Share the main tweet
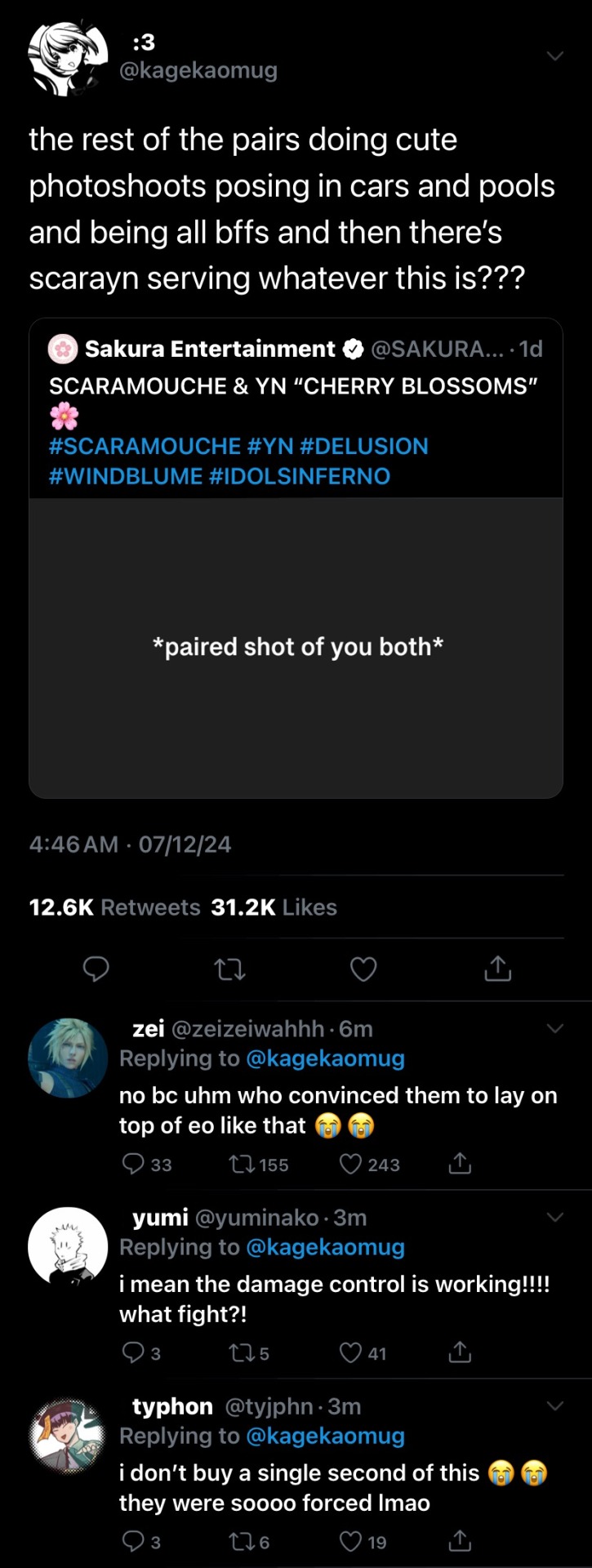Image resolution: width=592 pixels, height=1568 pixels. [497, 969]
